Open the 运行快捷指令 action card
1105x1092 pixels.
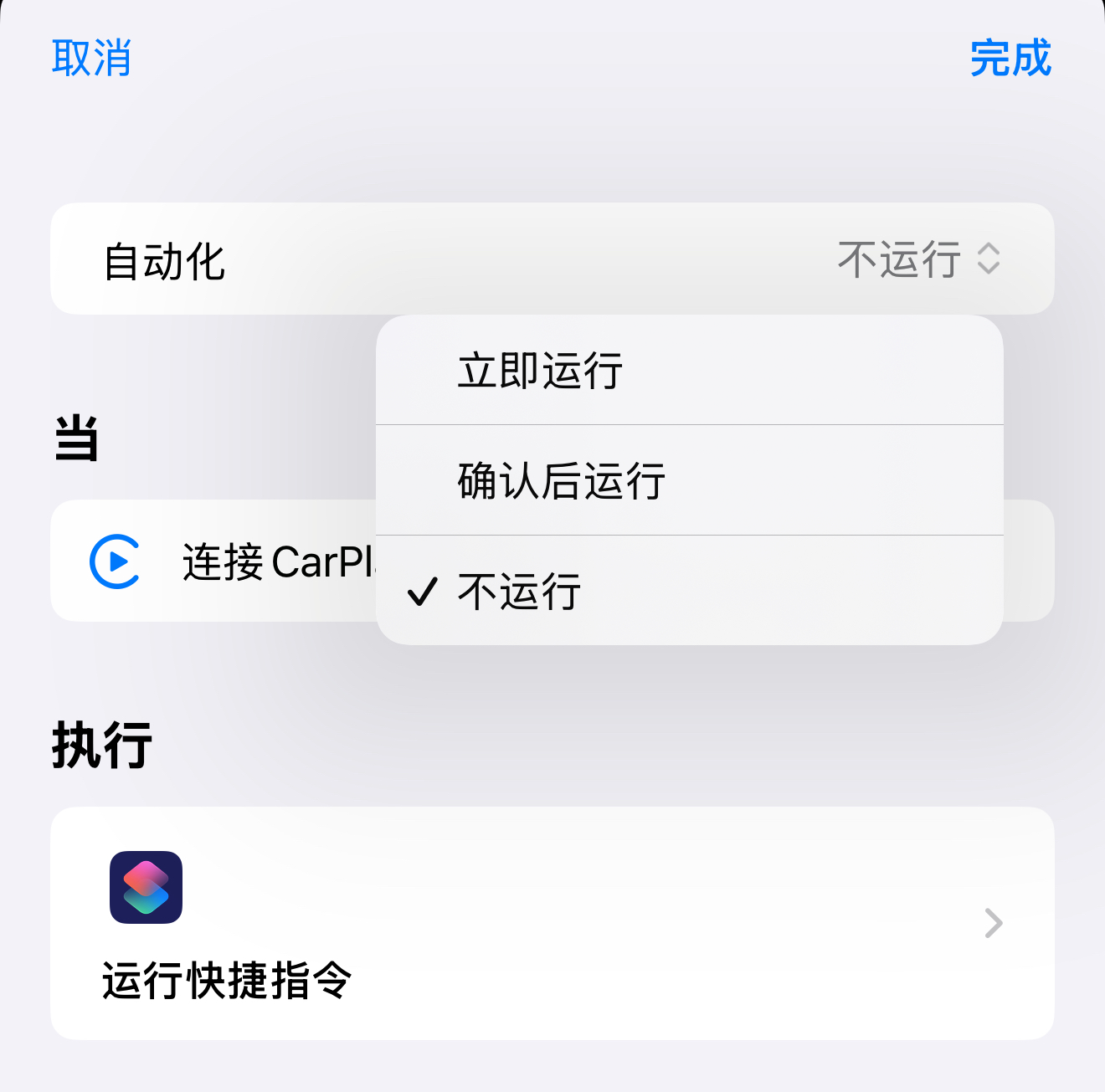click(x=551, y=923)
